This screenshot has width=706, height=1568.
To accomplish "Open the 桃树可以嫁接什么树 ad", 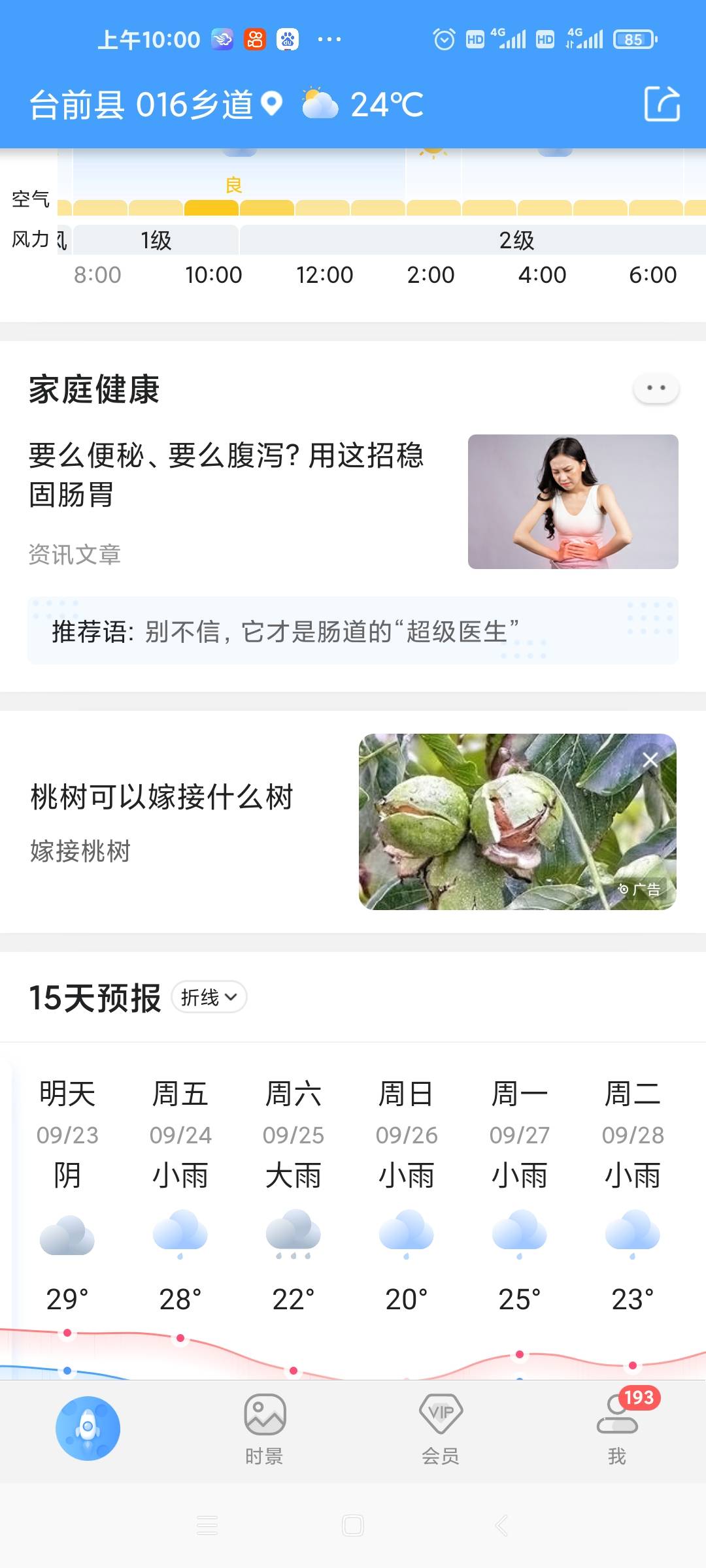I will 162,797.
